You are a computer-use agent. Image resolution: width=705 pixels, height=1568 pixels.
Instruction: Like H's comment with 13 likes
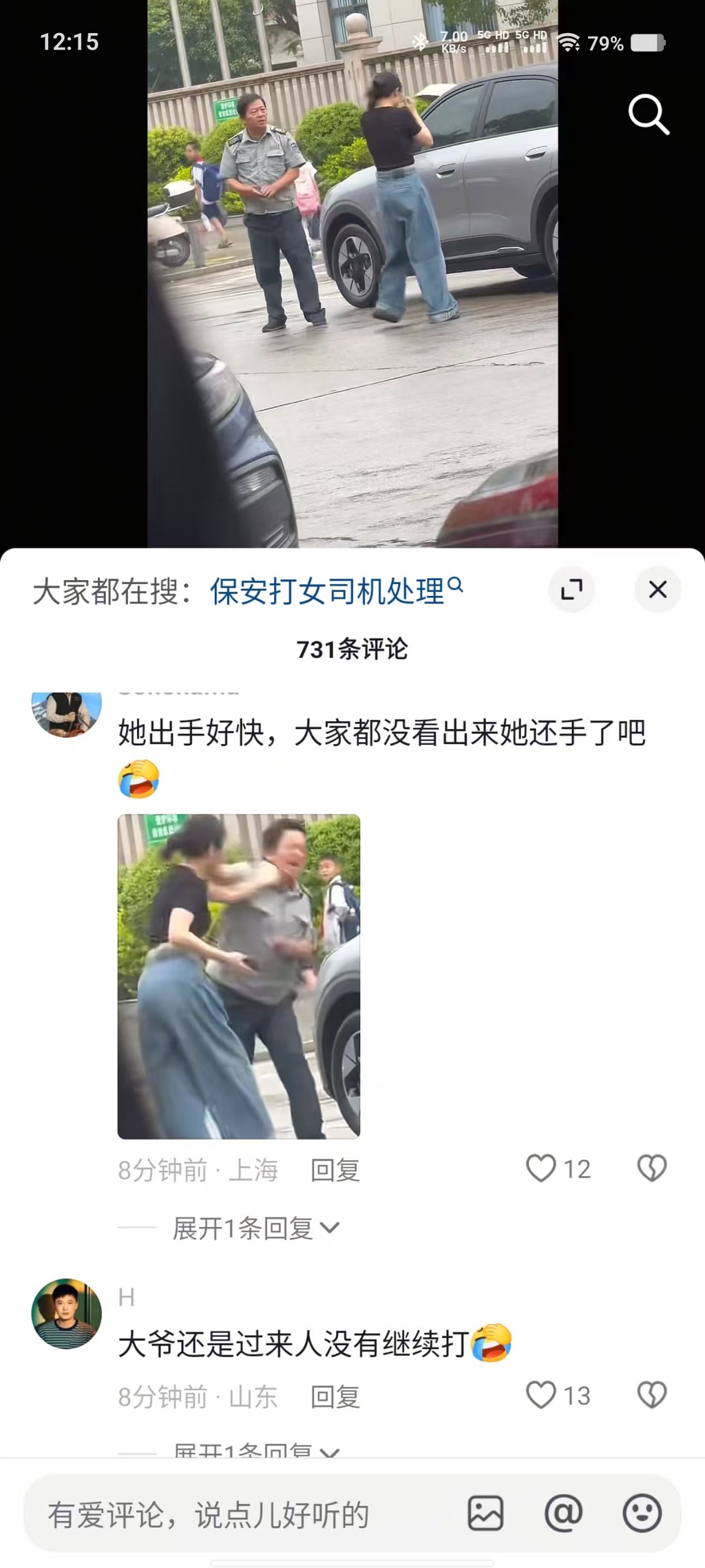click(x=542, y=1396)
